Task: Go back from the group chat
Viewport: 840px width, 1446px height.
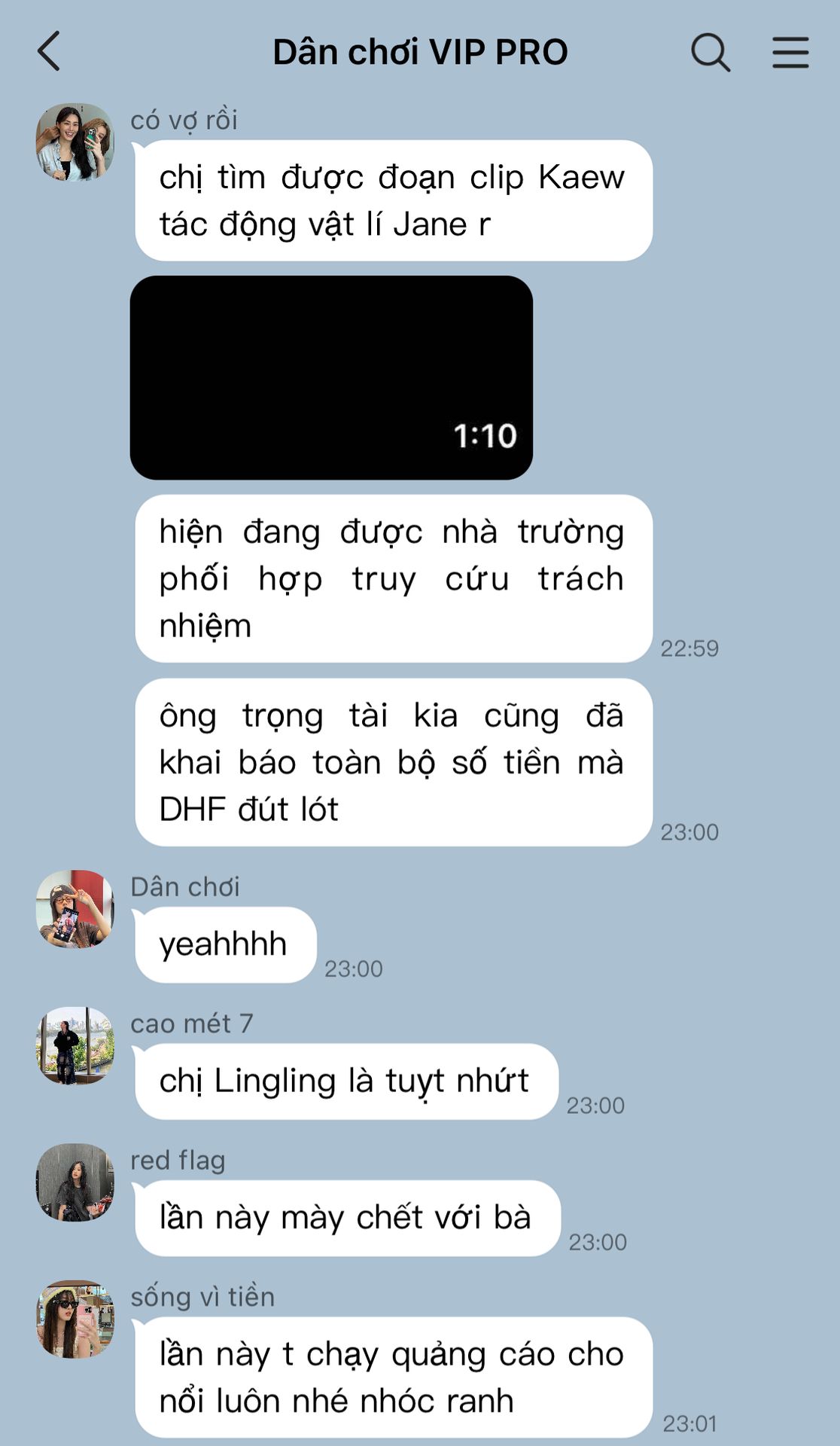Action: 49,52
